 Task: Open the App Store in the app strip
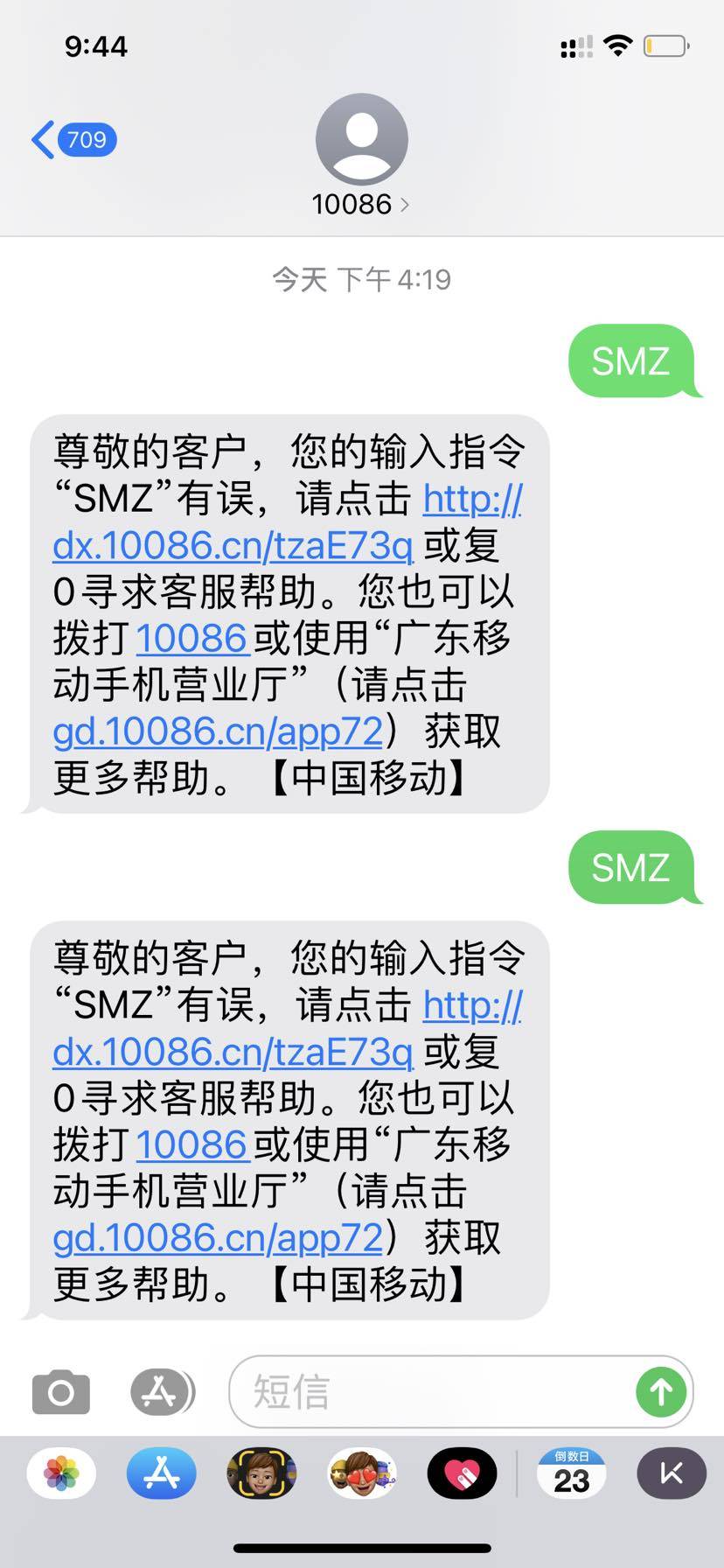(x=161, y=1474)
